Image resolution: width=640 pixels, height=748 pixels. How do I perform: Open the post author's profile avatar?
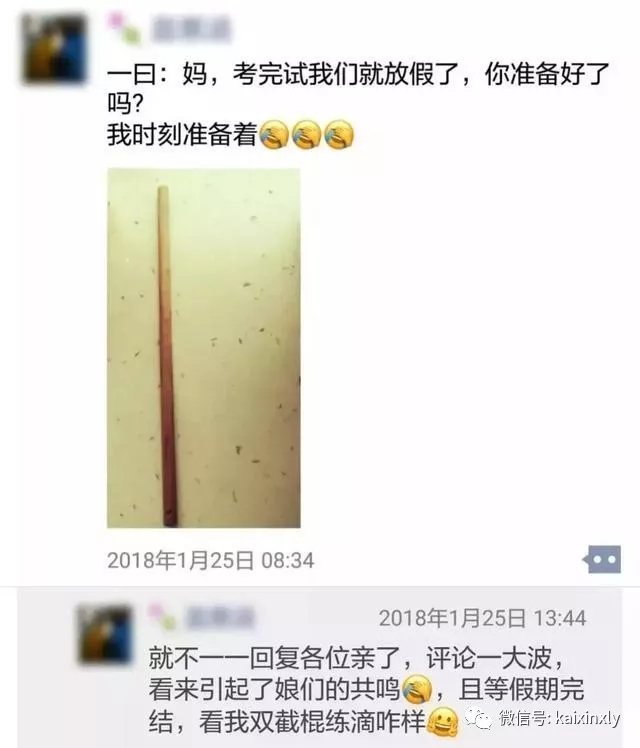pos(54,46)
